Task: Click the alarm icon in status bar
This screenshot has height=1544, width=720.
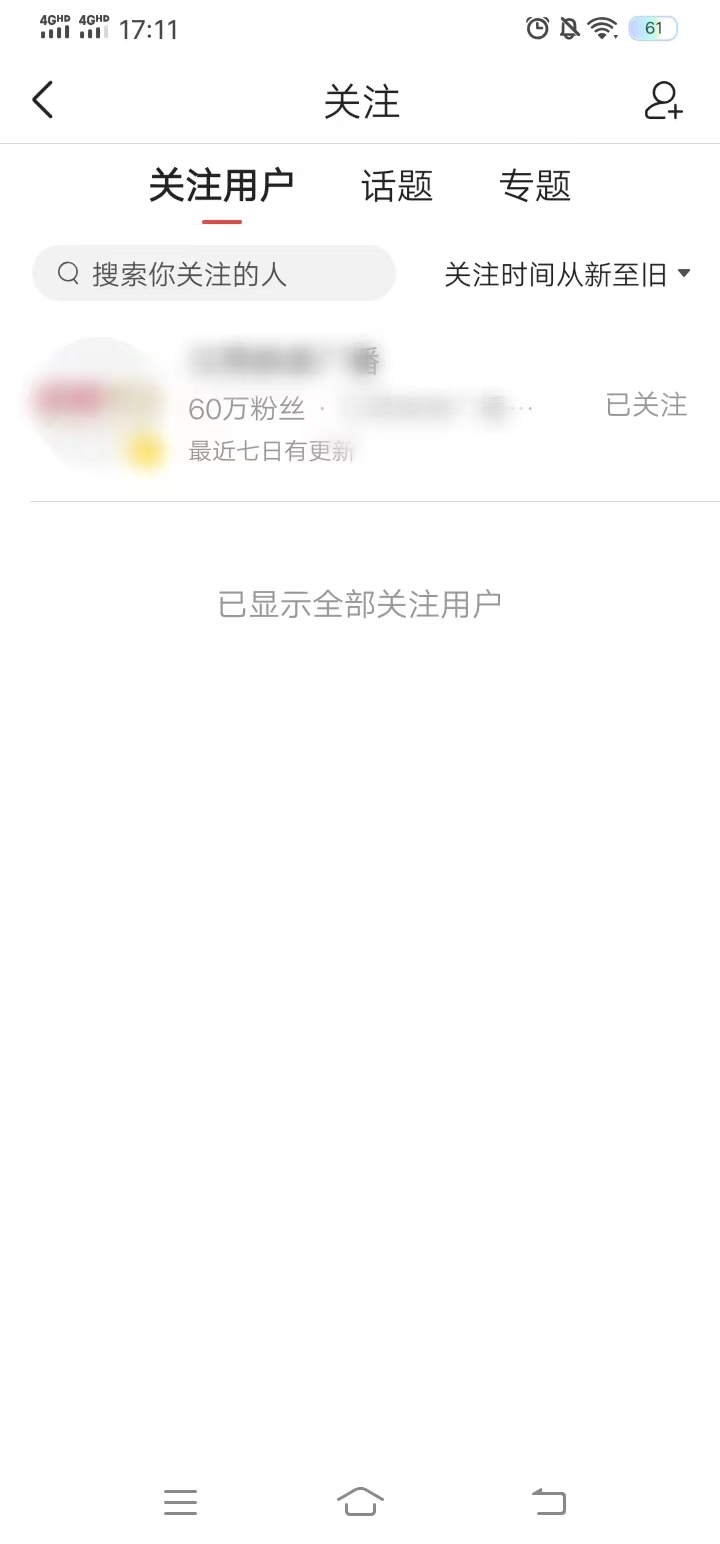Action: pos(538,28)
